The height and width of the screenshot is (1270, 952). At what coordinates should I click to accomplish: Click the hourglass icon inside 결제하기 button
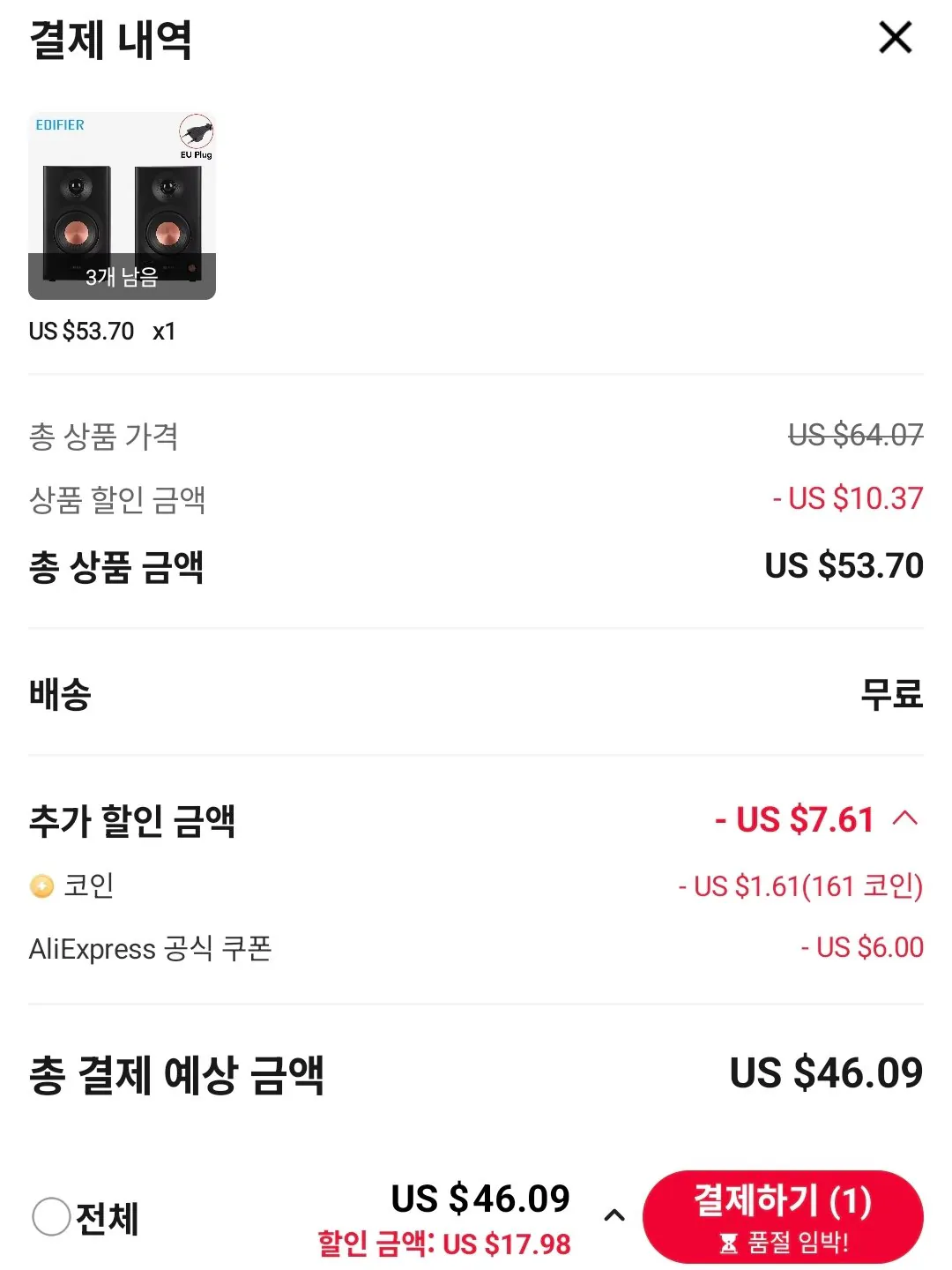pyautogui.click(x=728, y=1244)
